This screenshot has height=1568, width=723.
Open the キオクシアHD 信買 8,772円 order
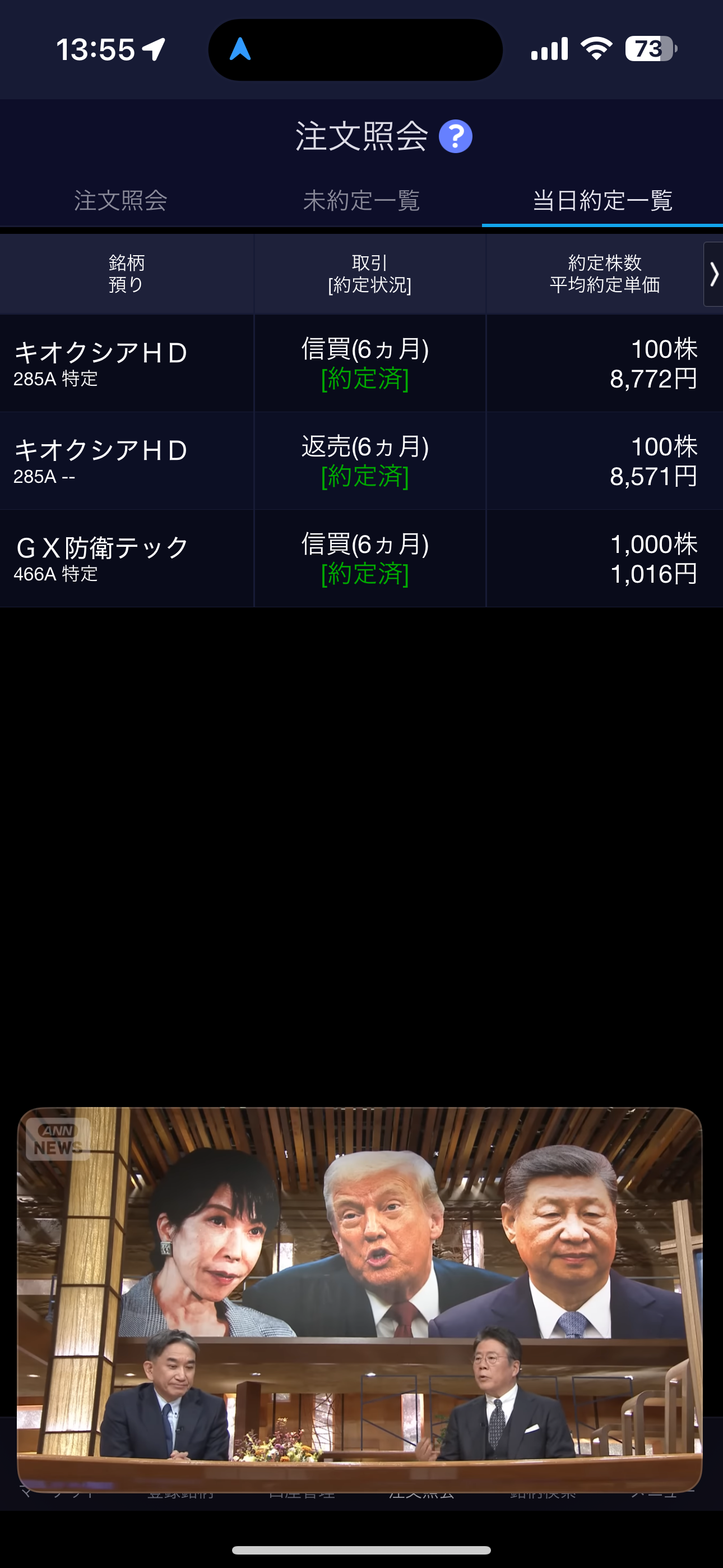click(361, 363)
